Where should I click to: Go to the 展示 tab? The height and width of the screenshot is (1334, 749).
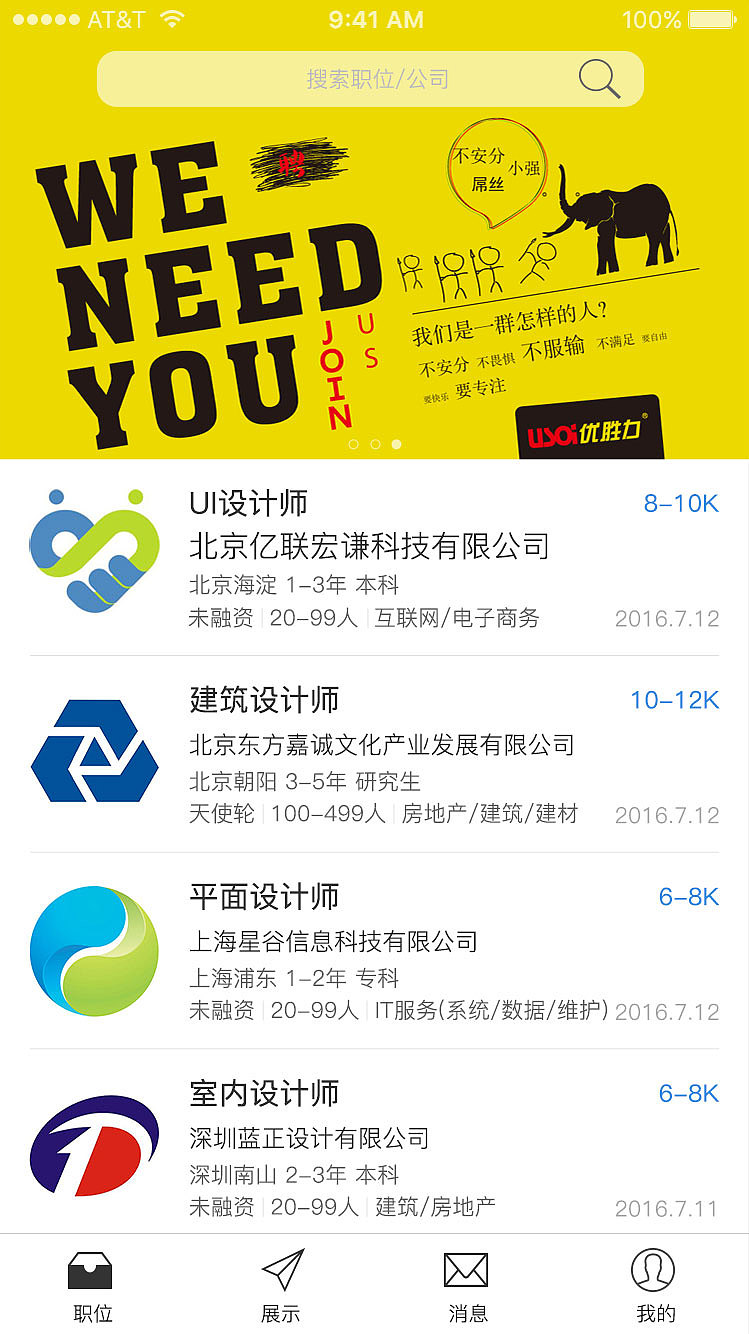coord(281,1286)
